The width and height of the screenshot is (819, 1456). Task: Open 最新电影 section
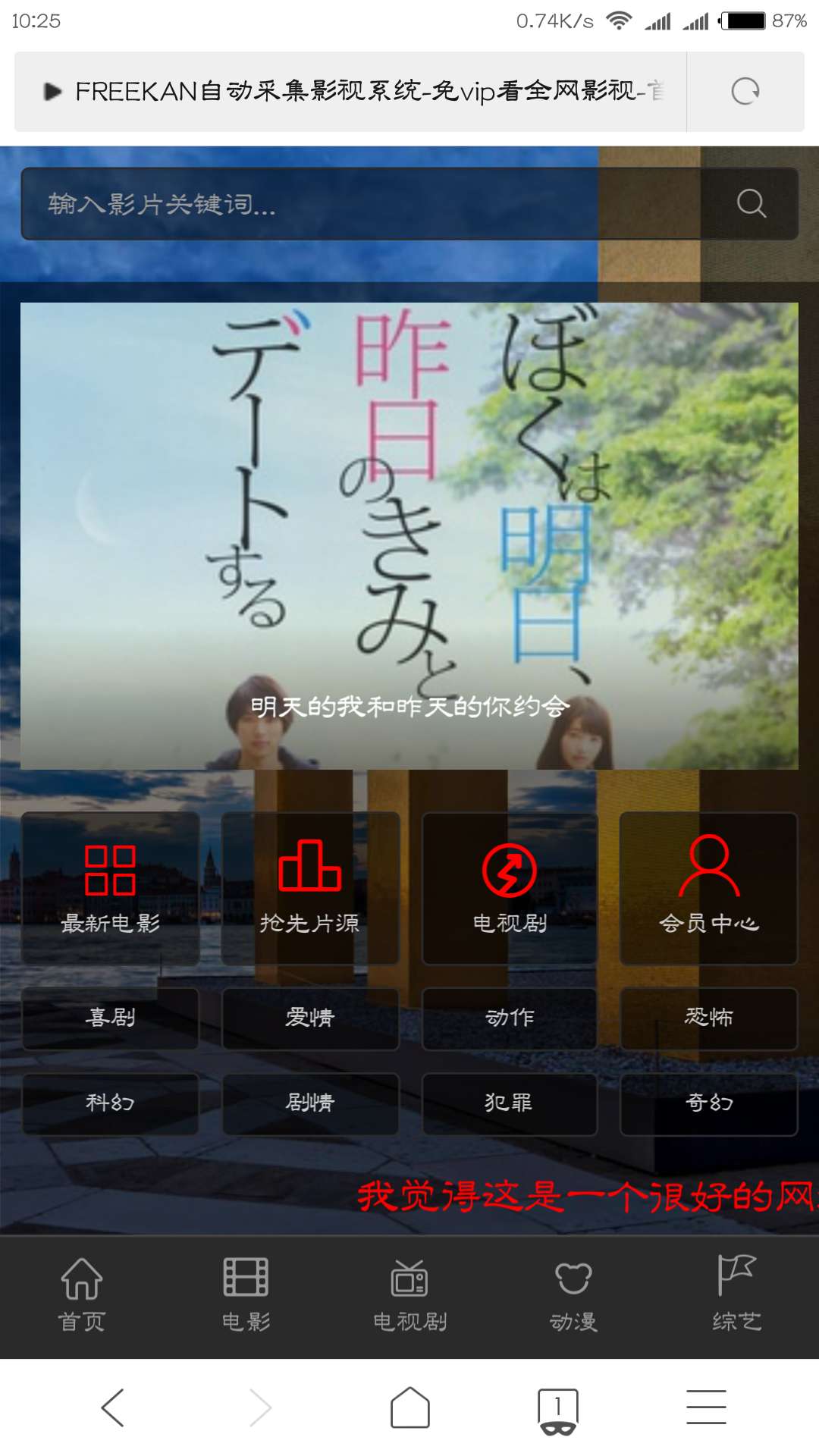tap(111, 888)
